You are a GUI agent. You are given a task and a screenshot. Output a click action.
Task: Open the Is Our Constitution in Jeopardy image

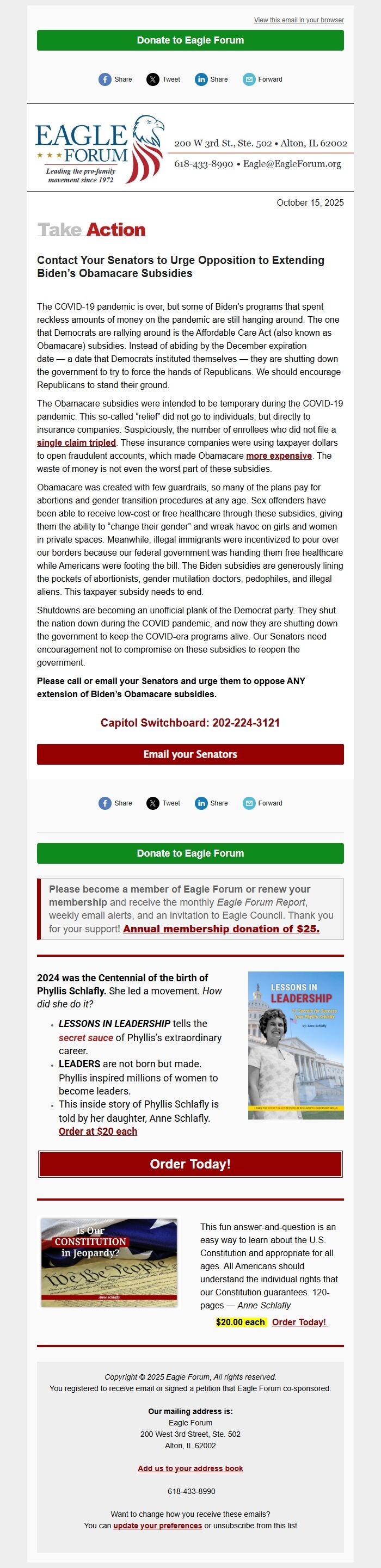109,1262
